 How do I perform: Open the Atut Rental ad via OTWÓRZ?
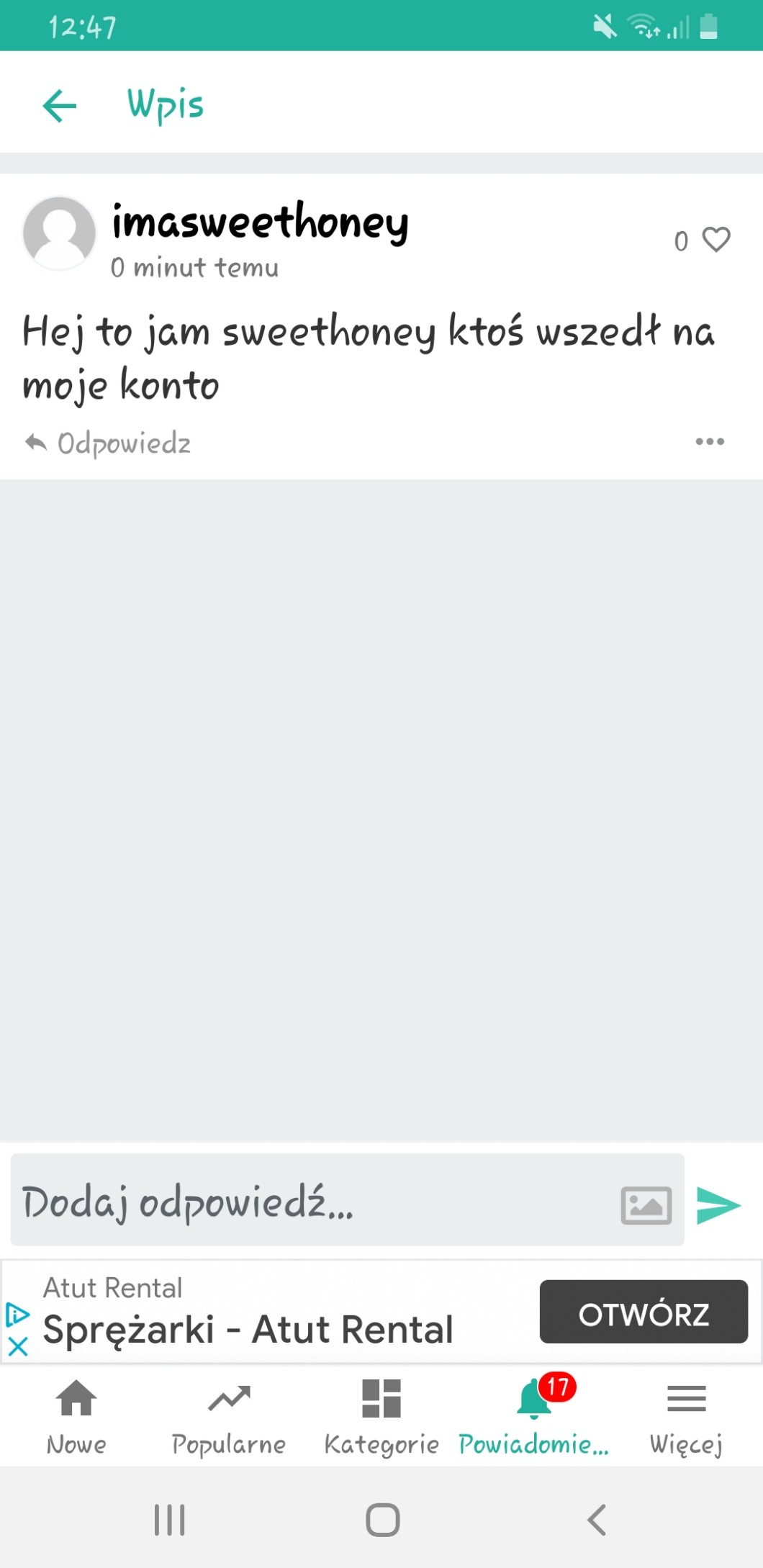644,1311
